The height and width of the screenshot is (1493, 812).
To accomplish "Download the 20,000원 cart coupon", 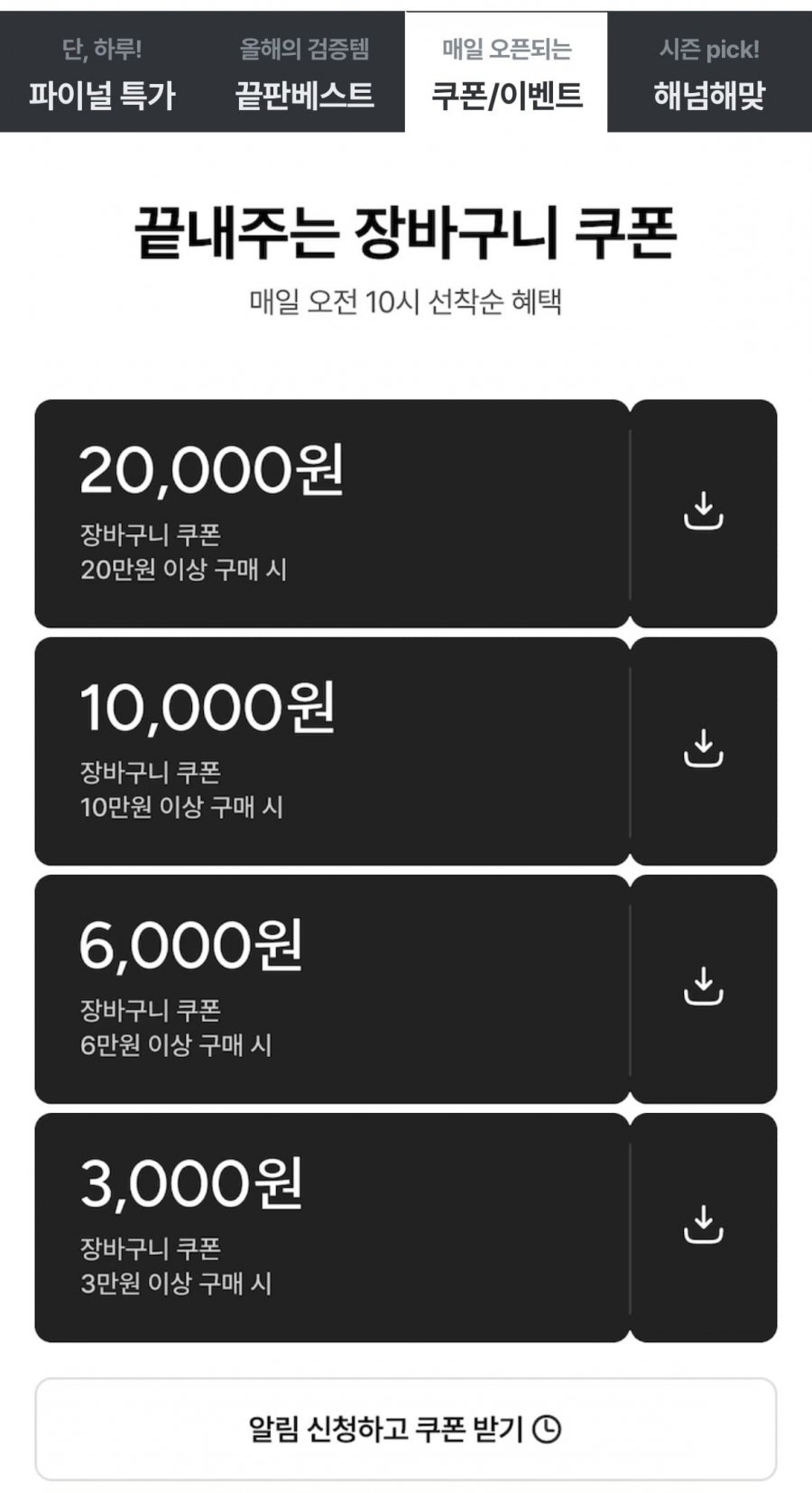I will point(703,513).
